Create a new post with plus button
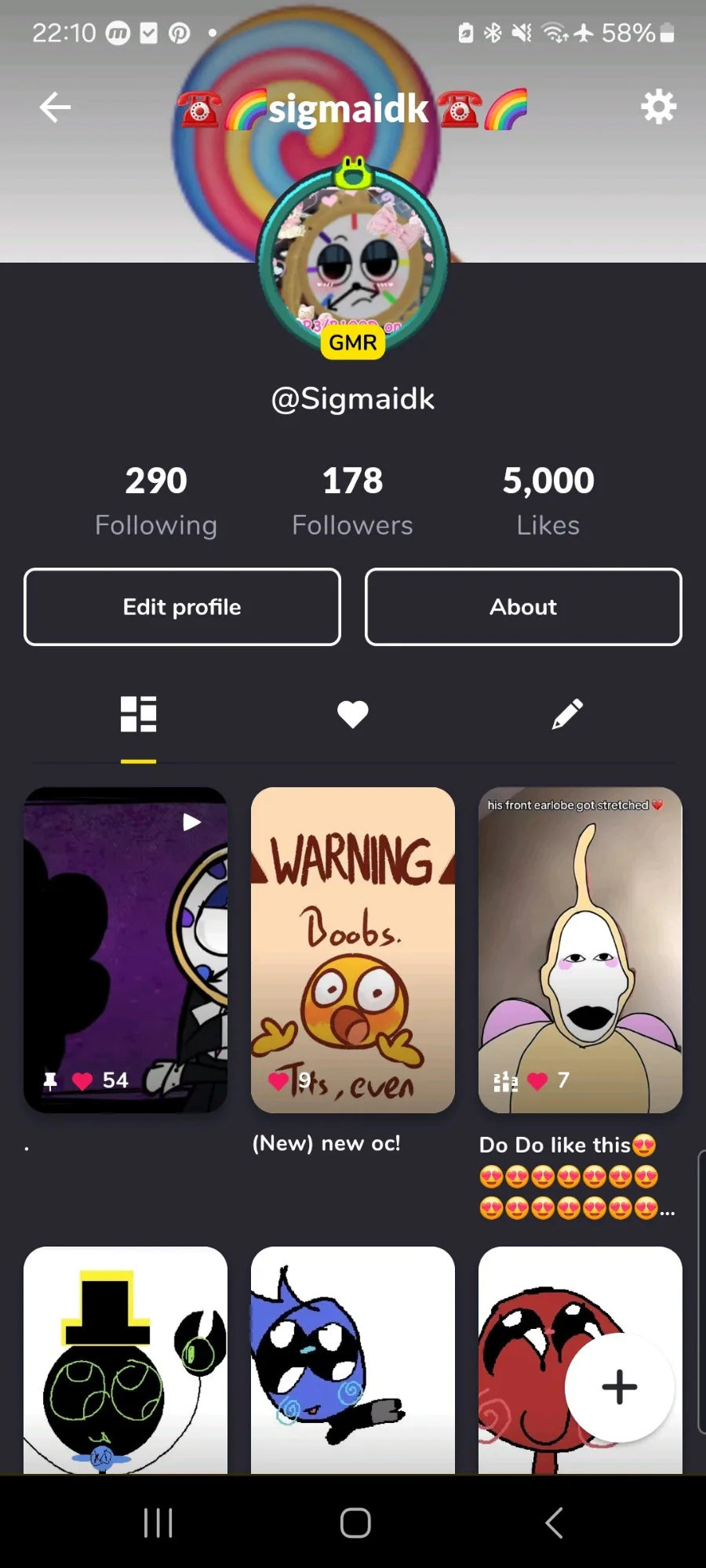This screenshot has height=1568, width=706. 620,1387
